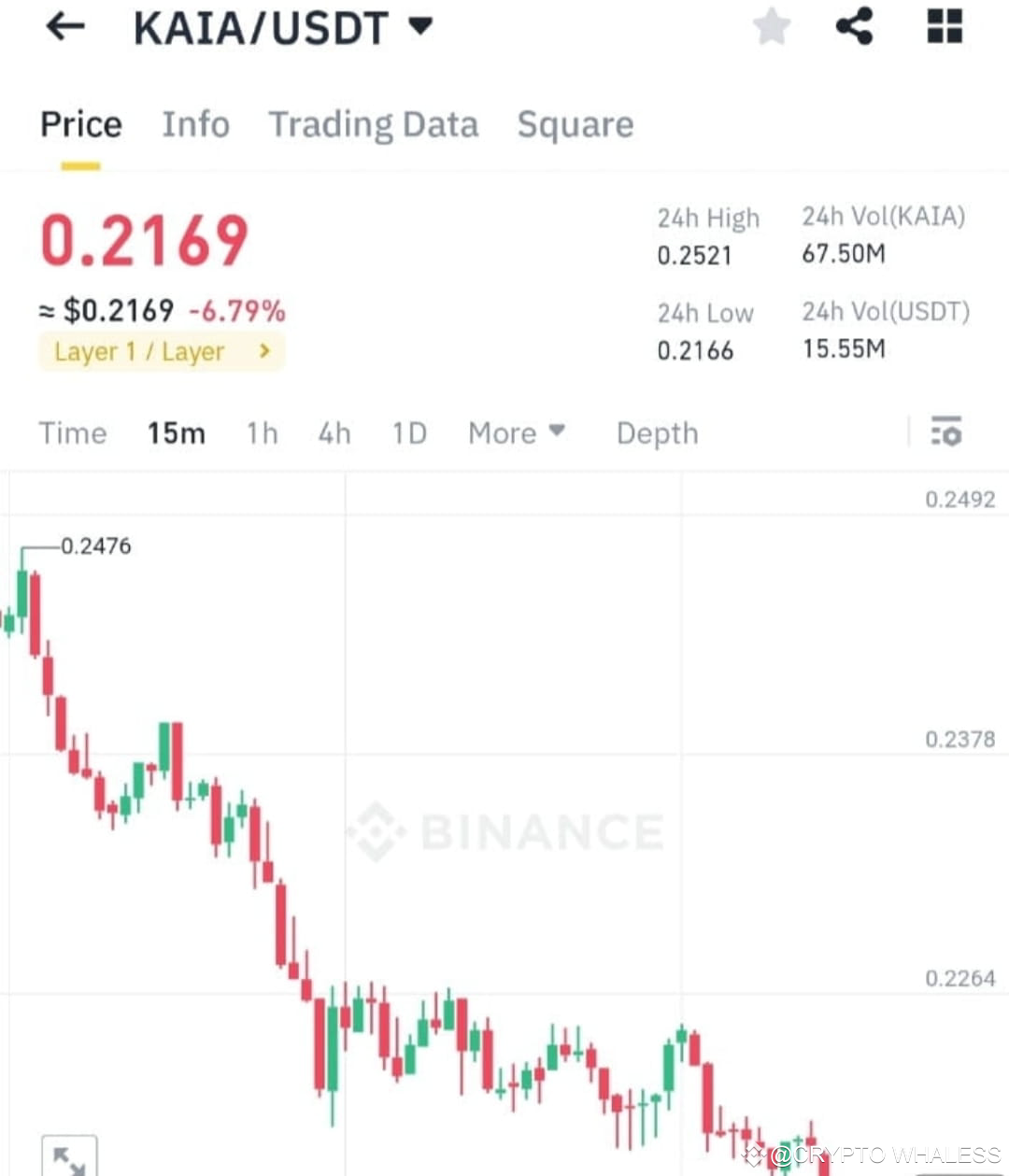Open the grid layout icon at top right

click(943, 26)
